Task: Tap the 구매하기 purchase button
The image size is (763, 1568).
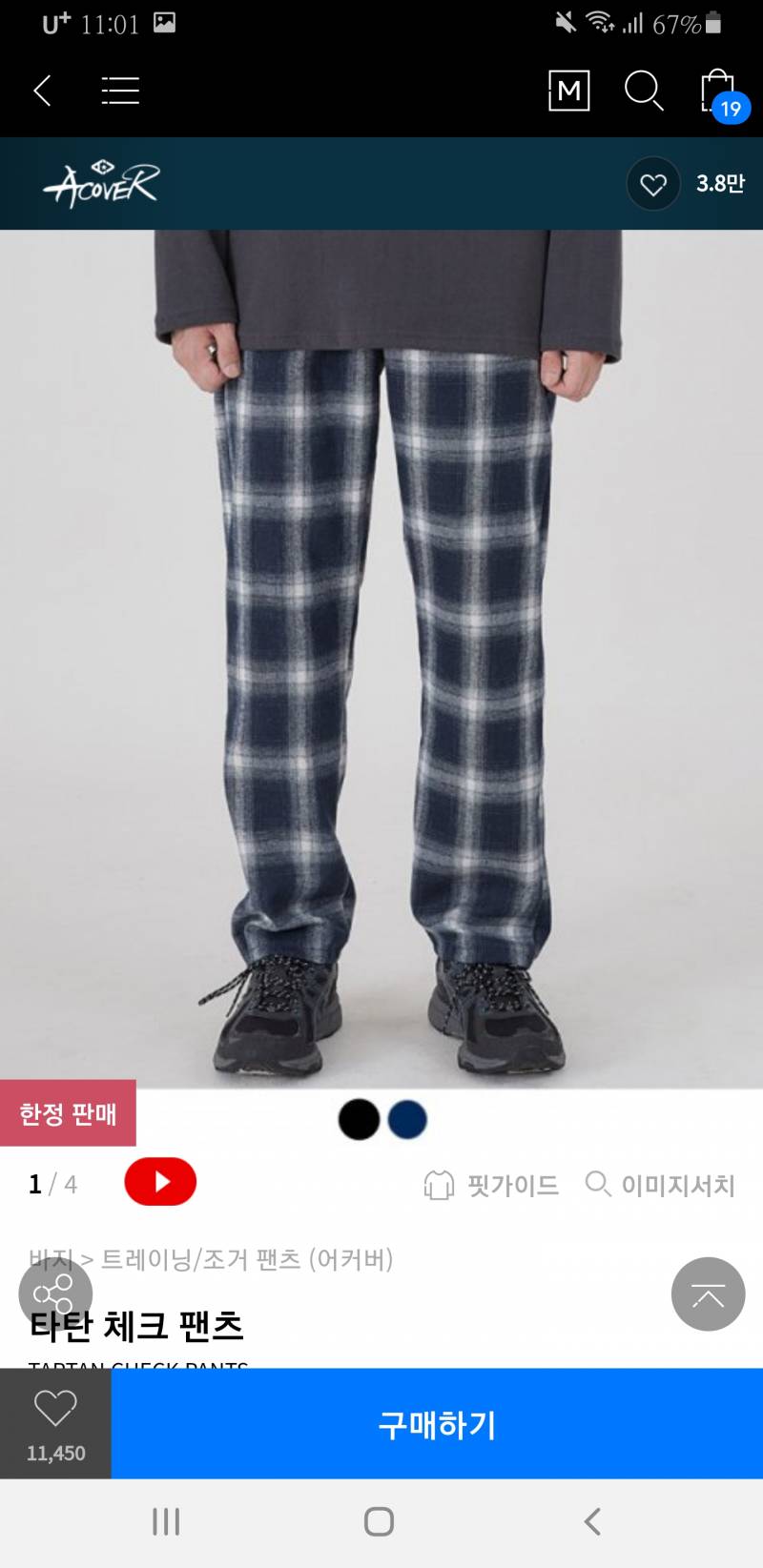Action: [436, 1423]
